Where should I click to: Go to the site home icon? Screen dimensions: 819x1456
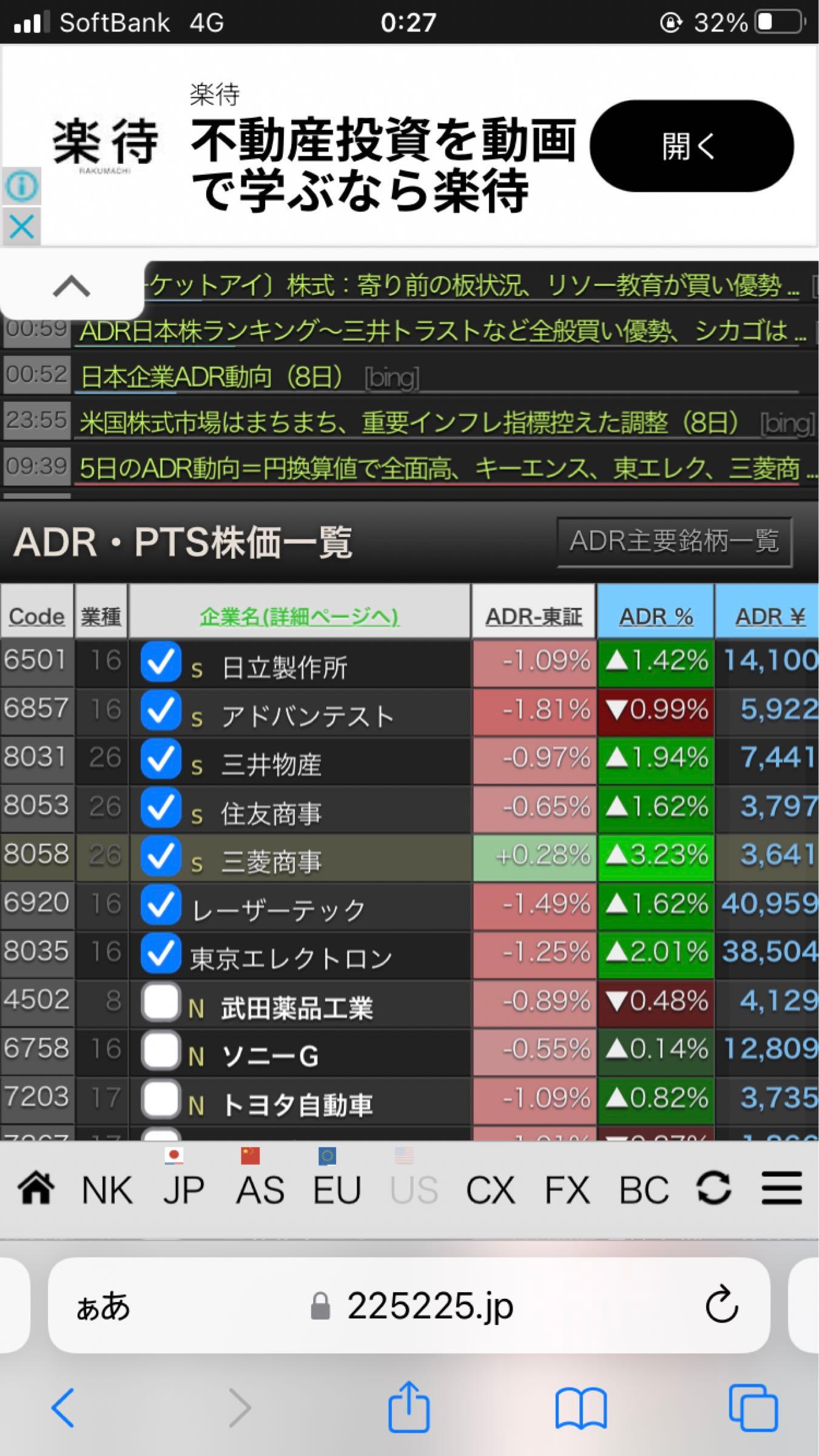coord(36,1188)
